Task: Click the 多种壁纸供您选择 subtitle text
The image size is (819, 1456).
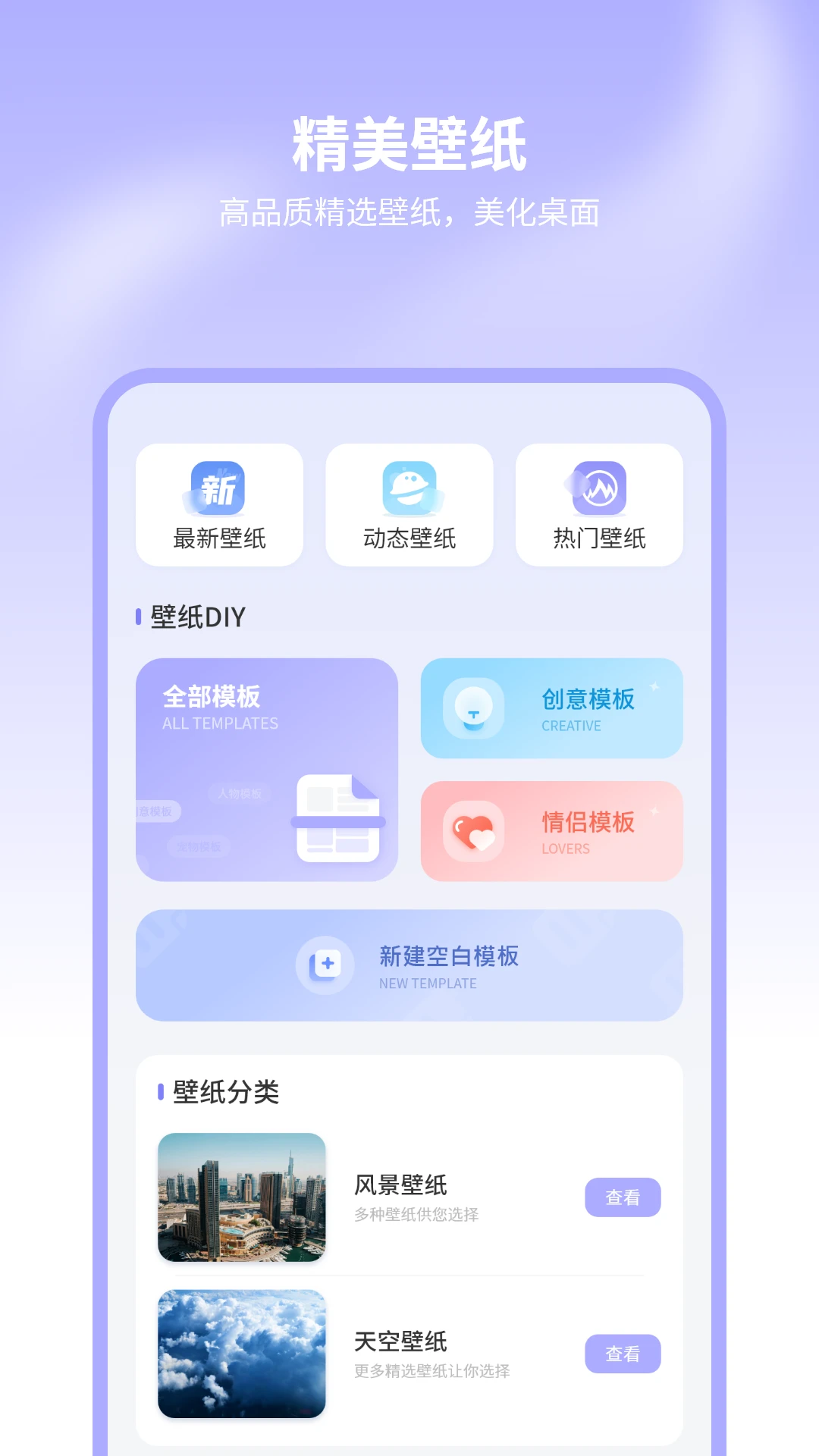Action: pyautogui.click(x=416, y=1216)
